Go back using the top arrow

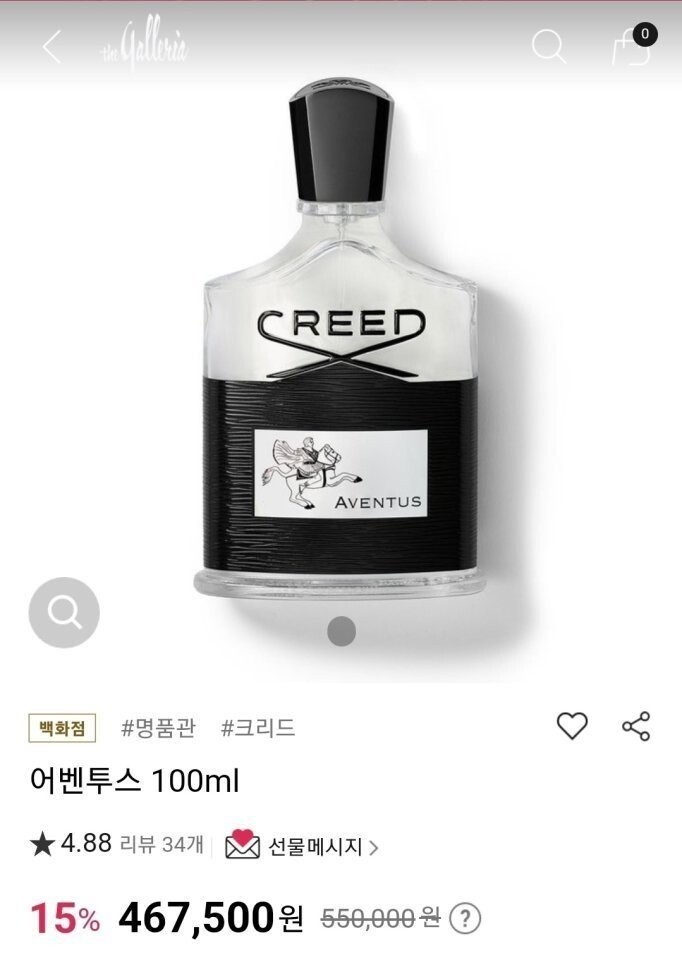pyautogui.click(x=52, y=47)
